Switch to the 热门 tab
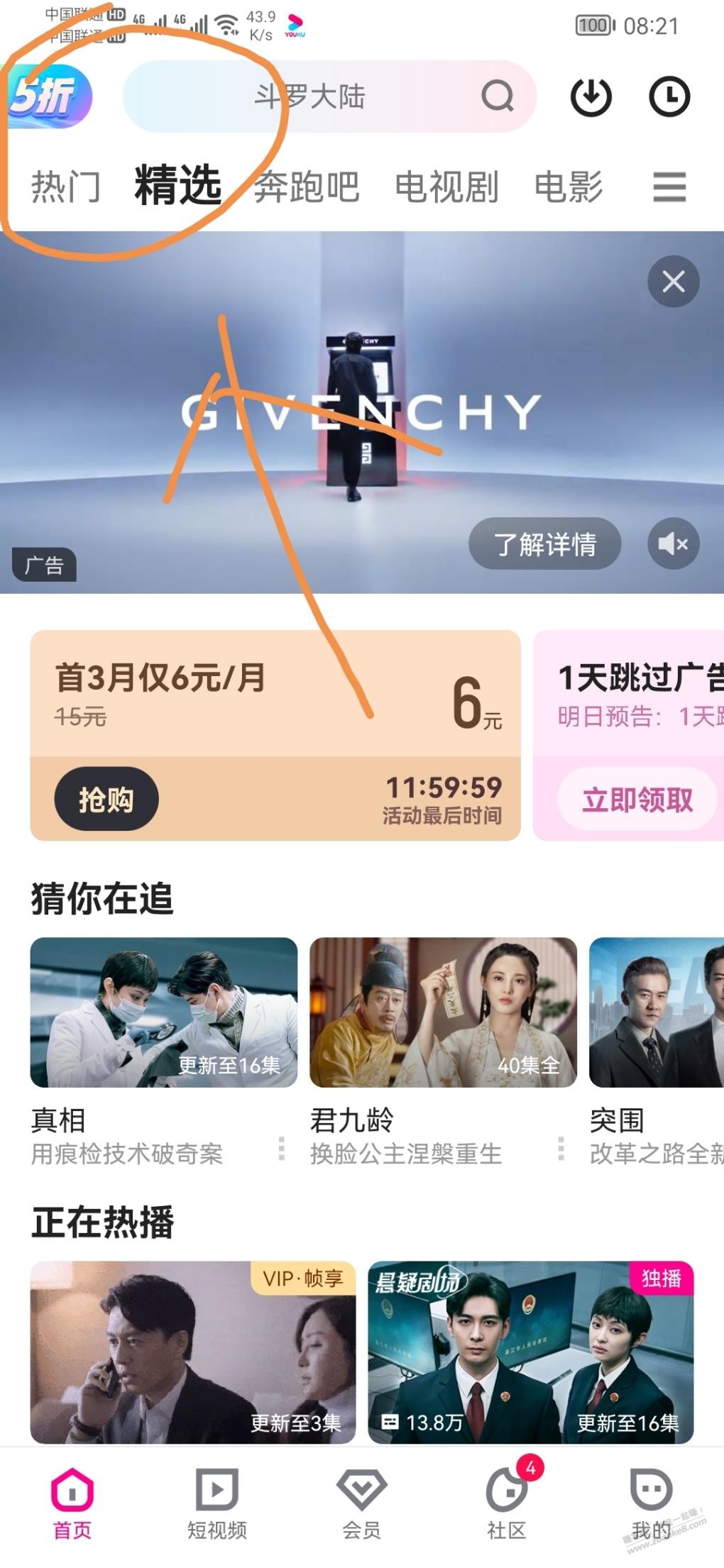The width and height of the screenshot is (724, 1568). click(x=65, y=187)
